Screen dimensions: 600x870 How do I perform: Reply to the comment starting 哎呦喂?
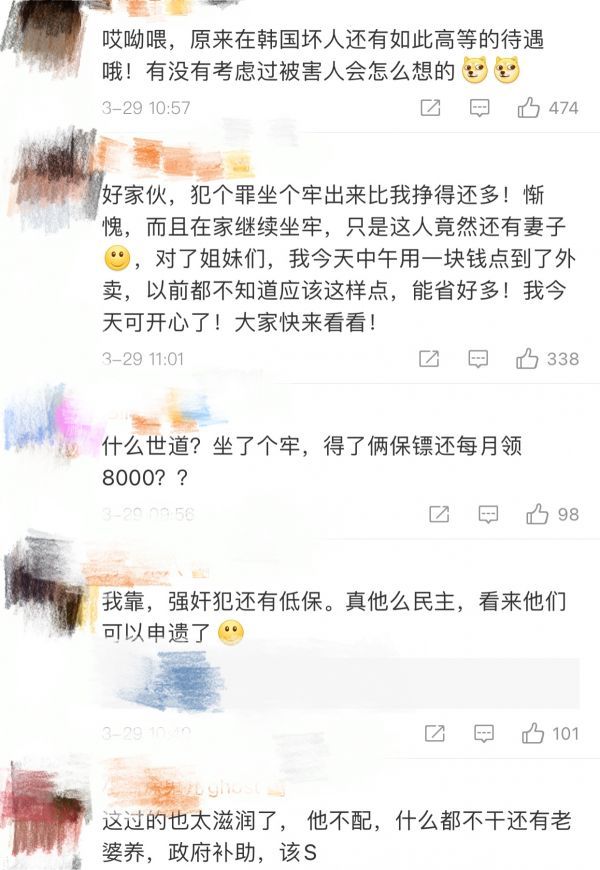[x=479, y=108]
